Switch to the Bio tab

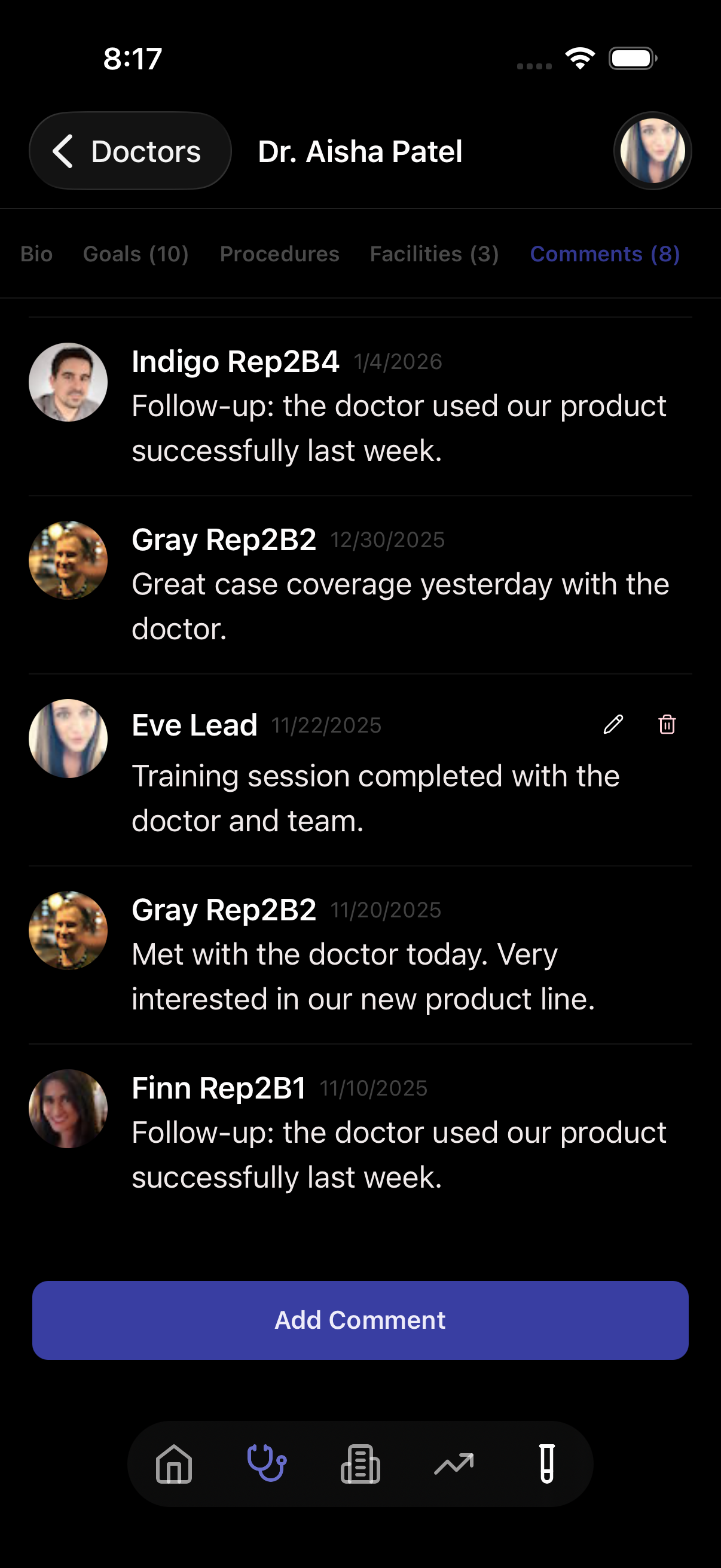pos(36,254)
